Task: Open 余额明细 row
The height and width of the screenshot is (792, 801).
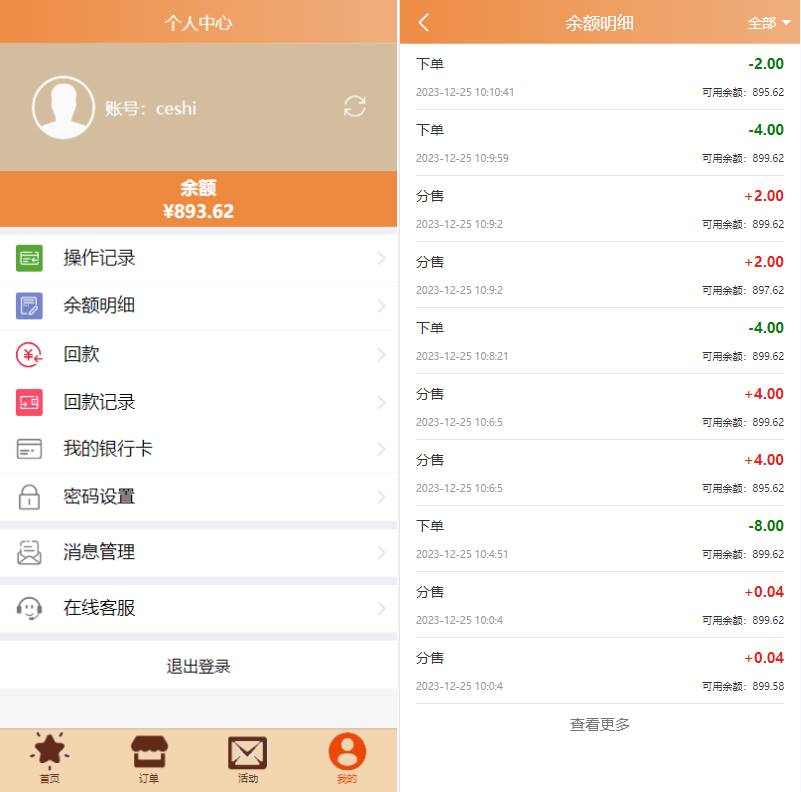Action: [x=198, y=306]
